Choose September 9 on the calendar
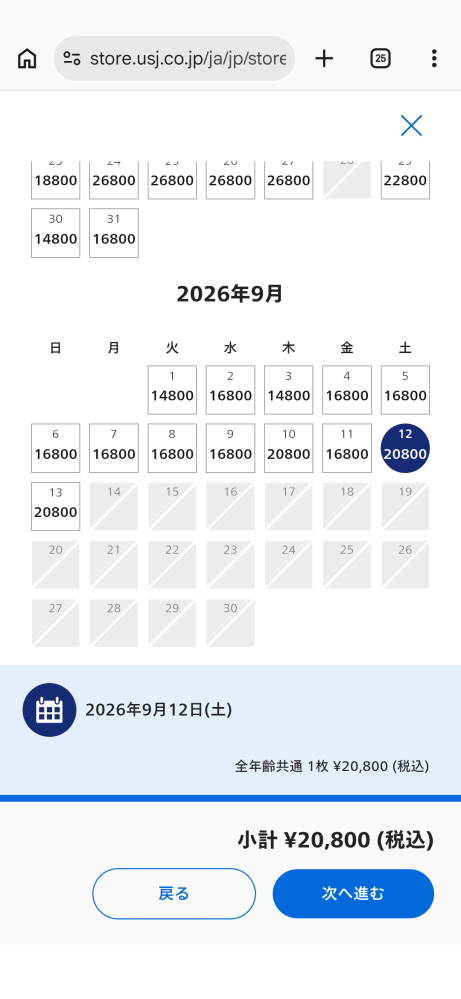461x999 pixels. (x=230, y=448)
